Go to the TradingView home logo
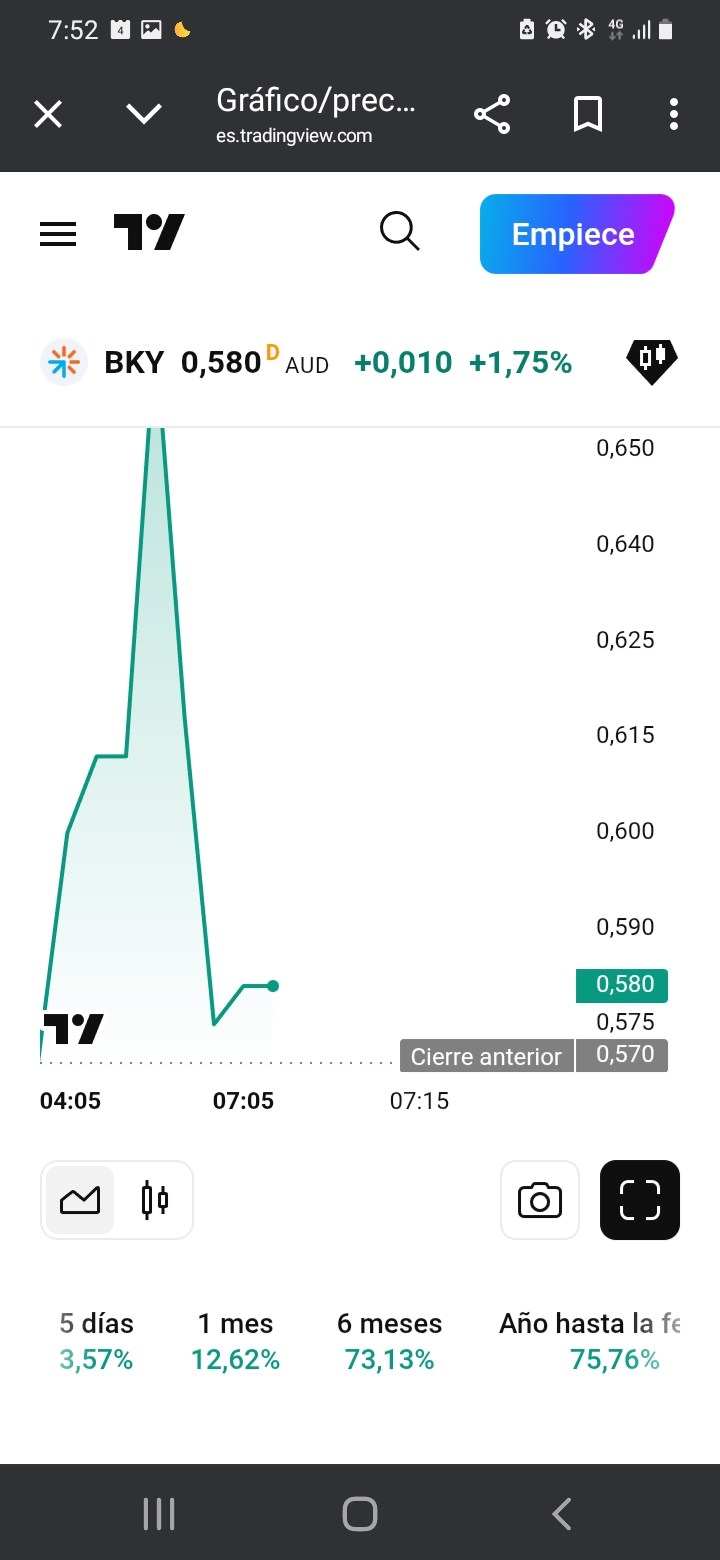This screenshot has width=720, height=1560. [149, 232]
